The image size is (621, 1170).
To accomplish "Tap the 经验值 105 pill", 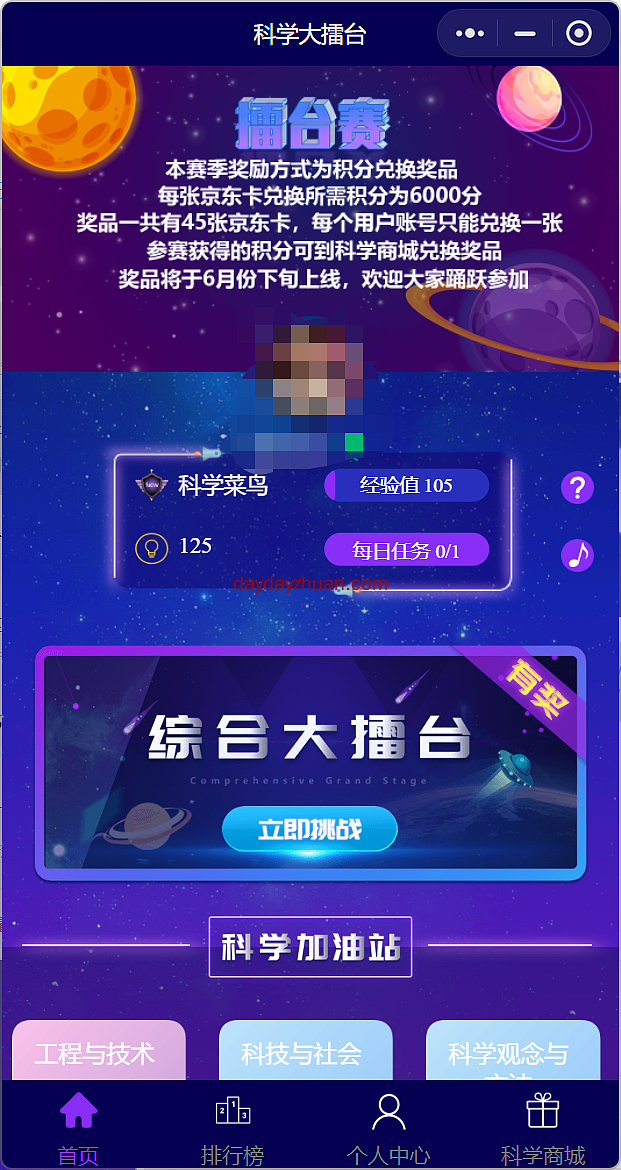I will [406, 486].
